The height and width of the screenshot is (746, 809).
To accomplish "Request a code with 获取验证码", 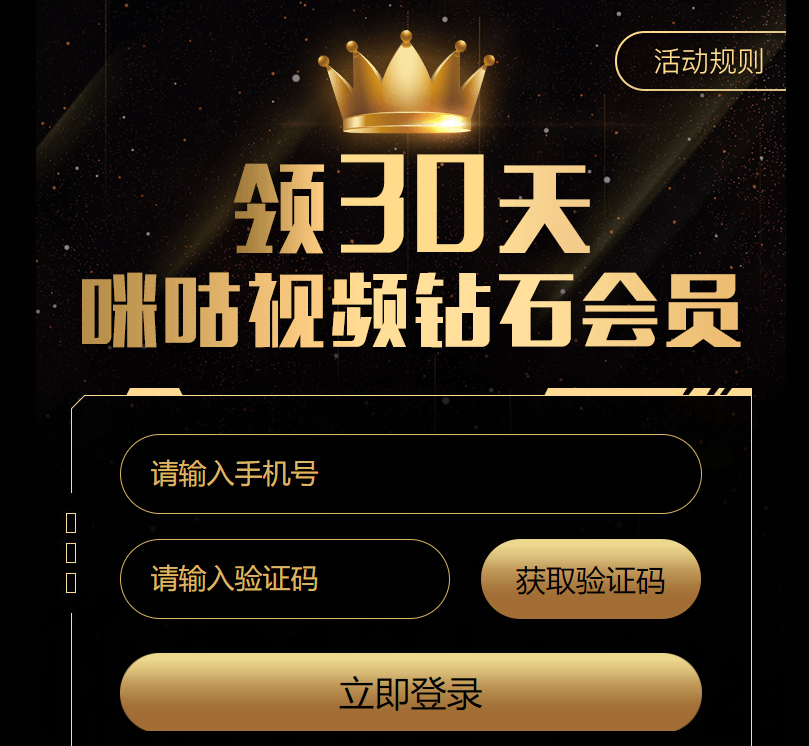I will pyautogui.click(x=590, y=580).
